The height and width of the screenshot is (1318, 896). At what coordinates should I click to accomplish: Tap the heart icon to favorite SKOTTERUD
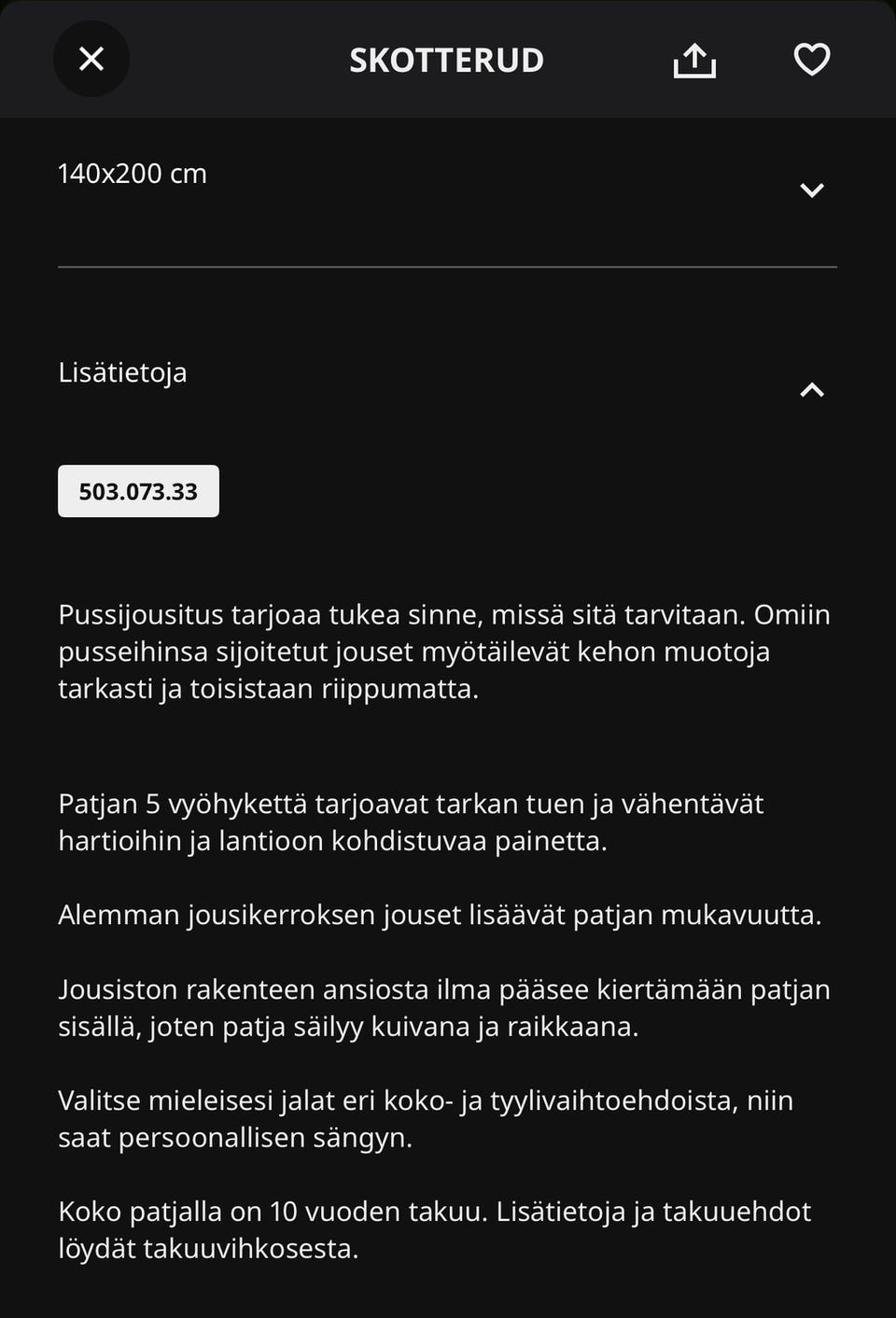pos(811,59)
